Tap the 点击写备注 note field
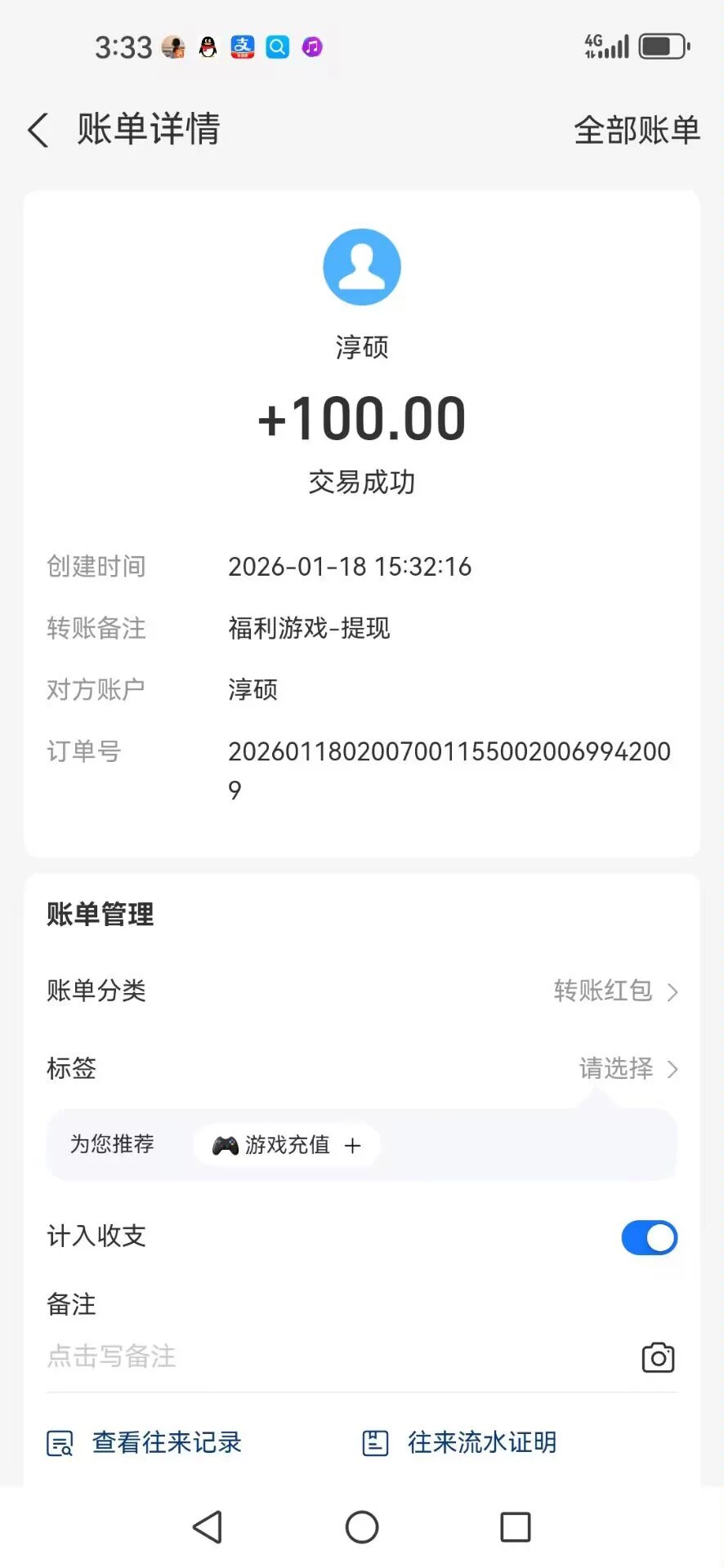 pyautogui.click(x=327, y=1356)
